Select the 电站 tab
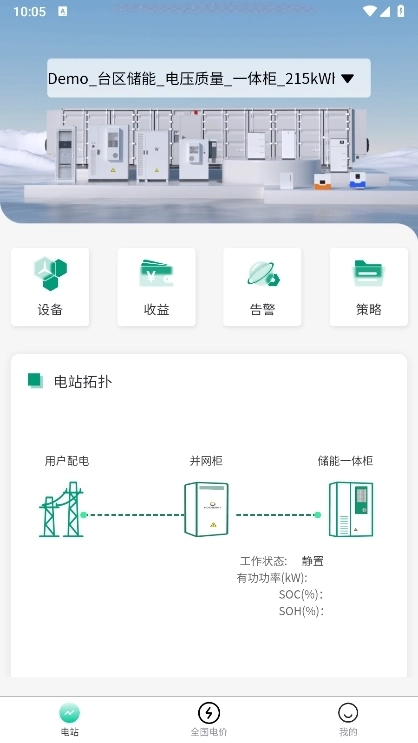The image size is (418, 743). click(69, 720)
